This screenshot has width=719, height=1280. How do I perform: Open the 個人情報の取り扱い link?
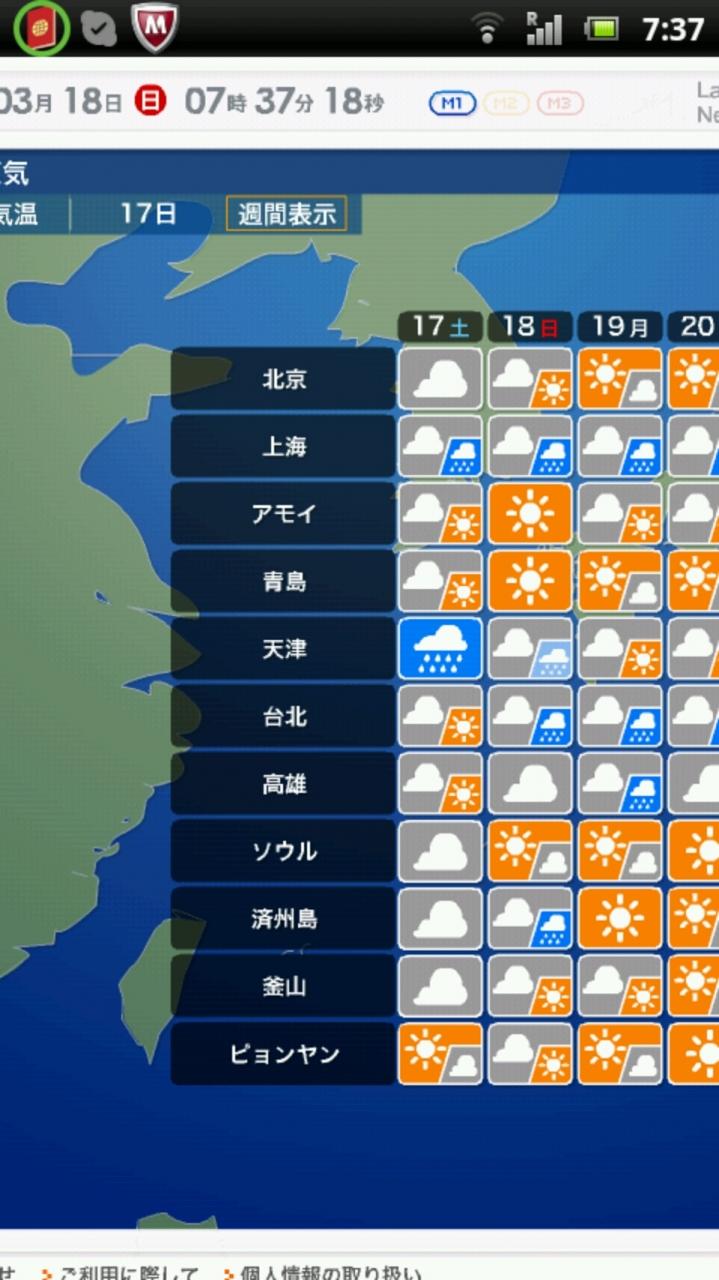tap(330, 1273)
